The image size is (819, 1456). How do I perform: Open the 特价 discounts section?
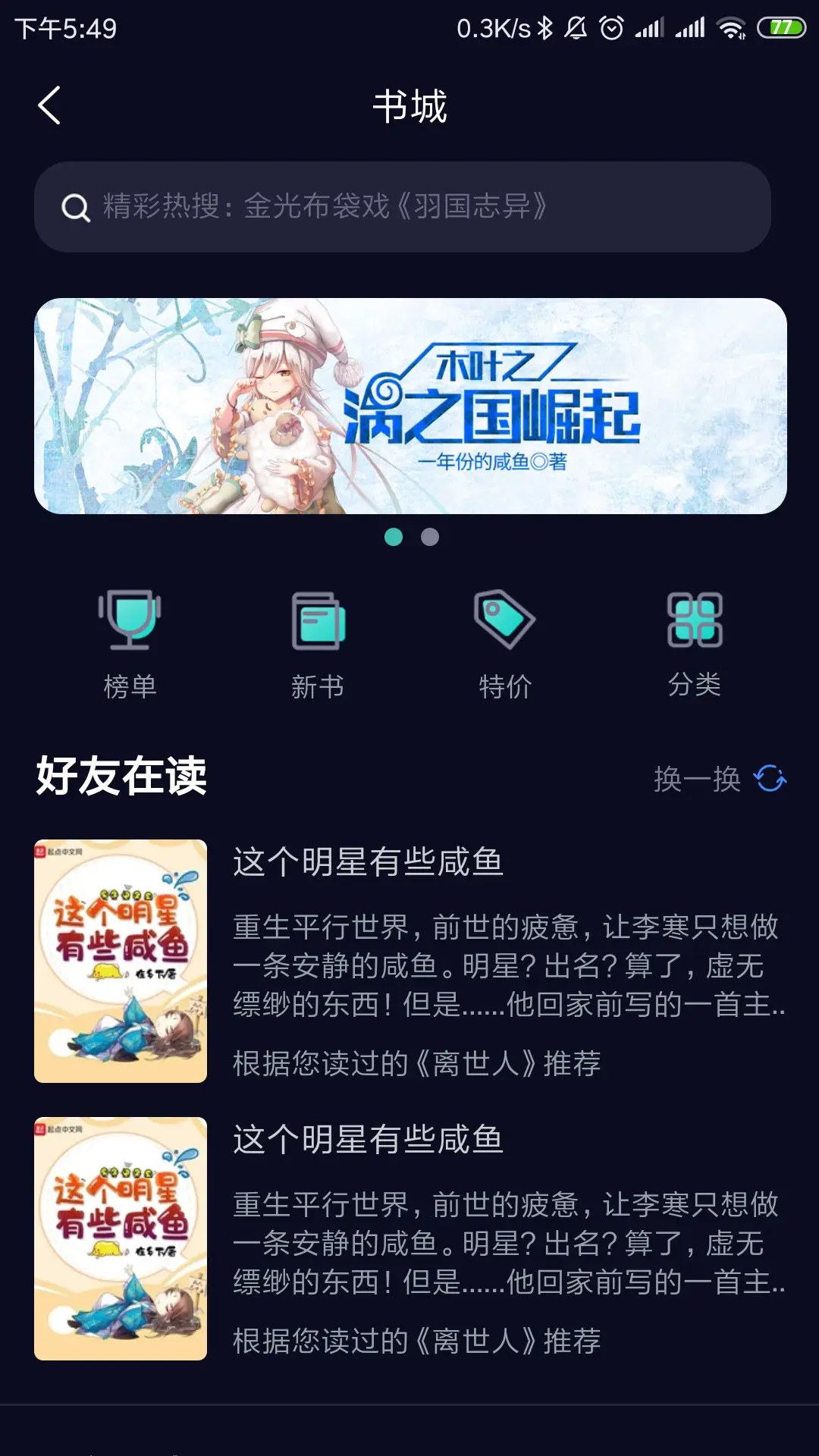[x=505, y=642]
